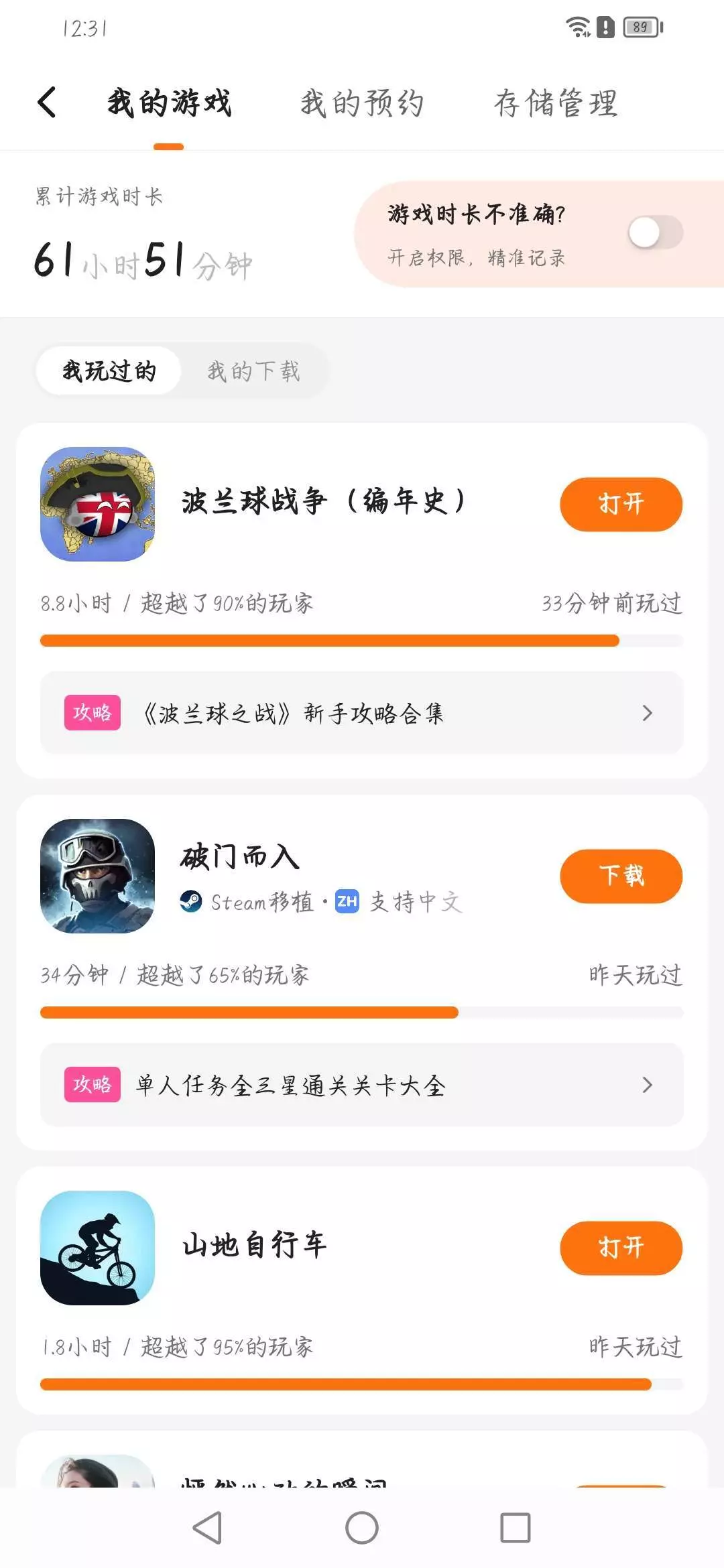Go back using the top-left arrow
This screenshot has width=724, height=1568.
(47, 103)
